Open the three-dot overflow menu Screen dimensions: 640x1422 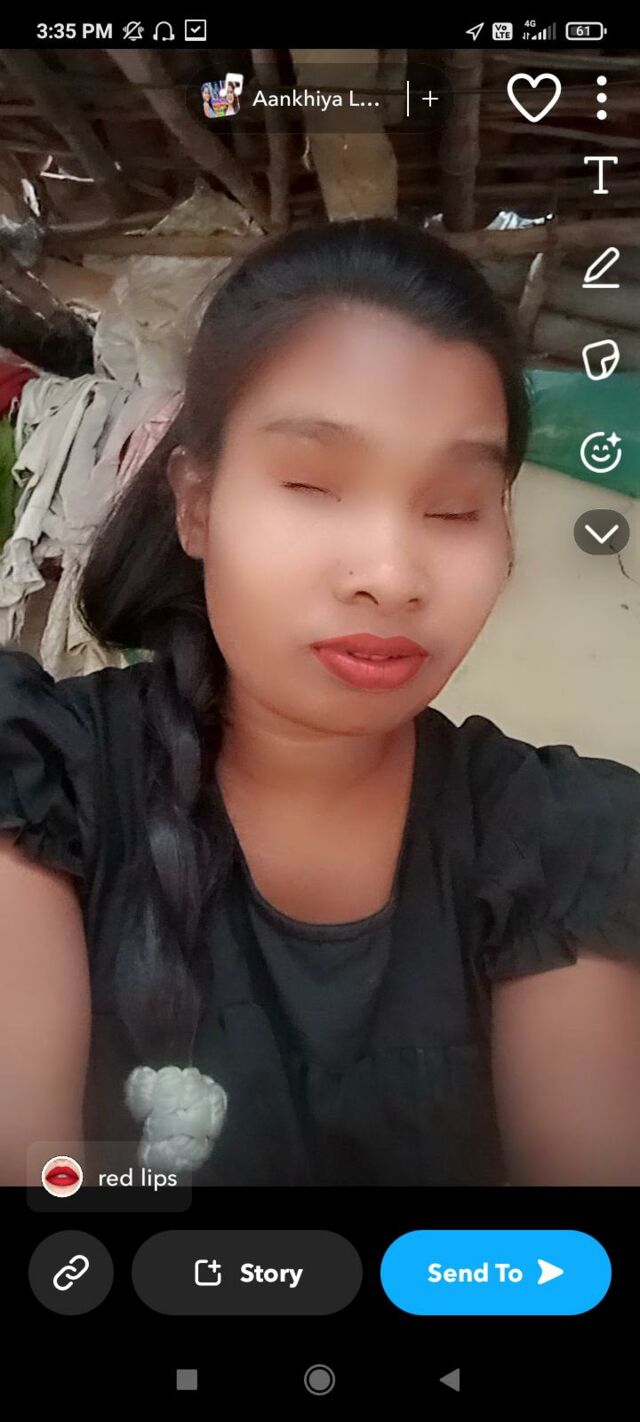point(601,98)
